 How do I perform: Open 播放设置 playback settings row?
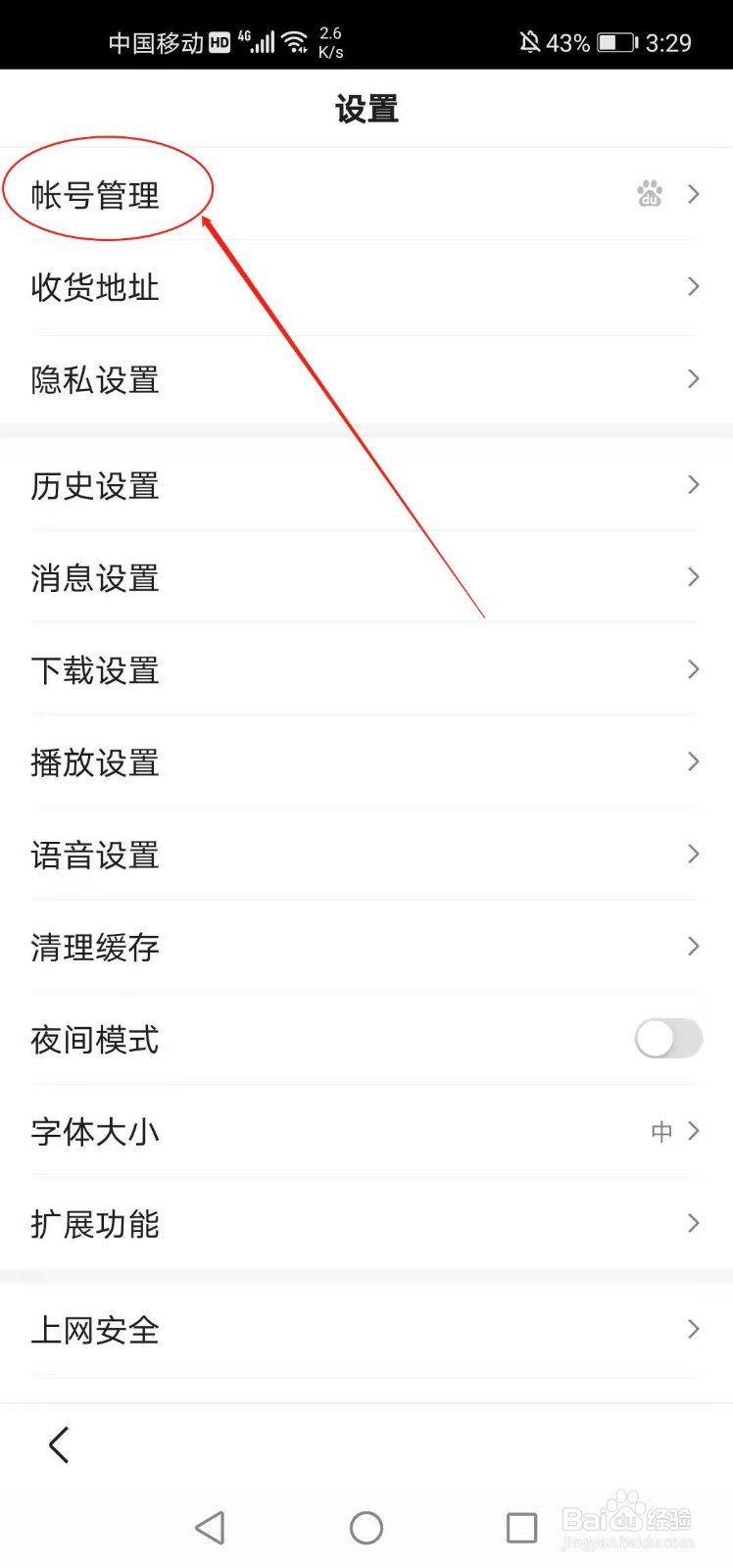93,762
